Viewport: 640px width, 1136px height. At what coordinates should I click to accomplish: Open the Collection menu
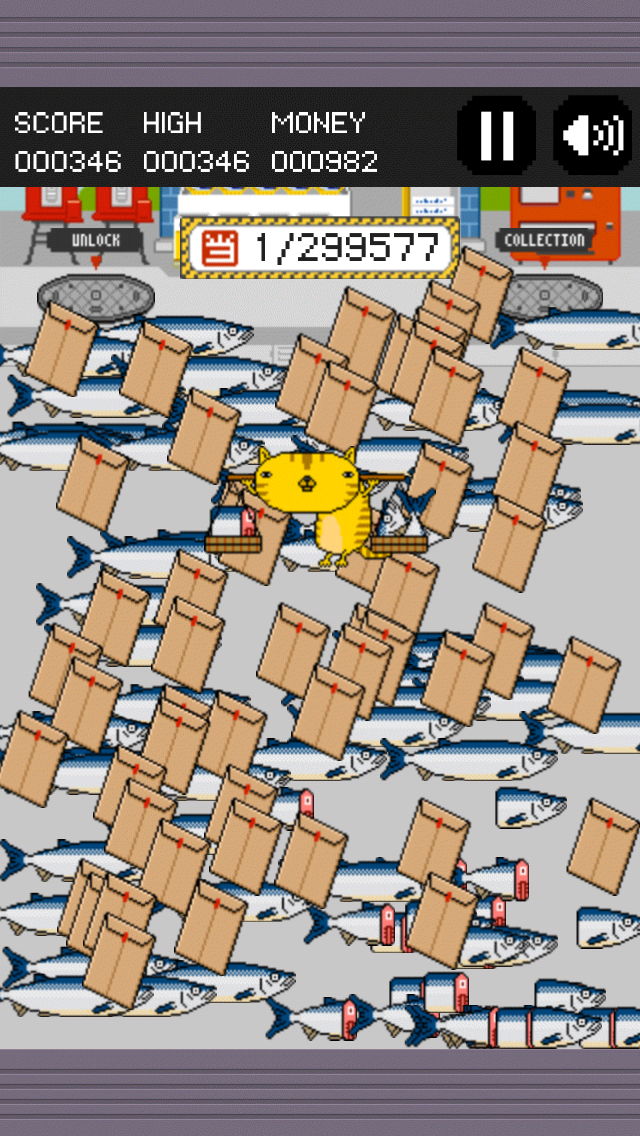[544, 240]
